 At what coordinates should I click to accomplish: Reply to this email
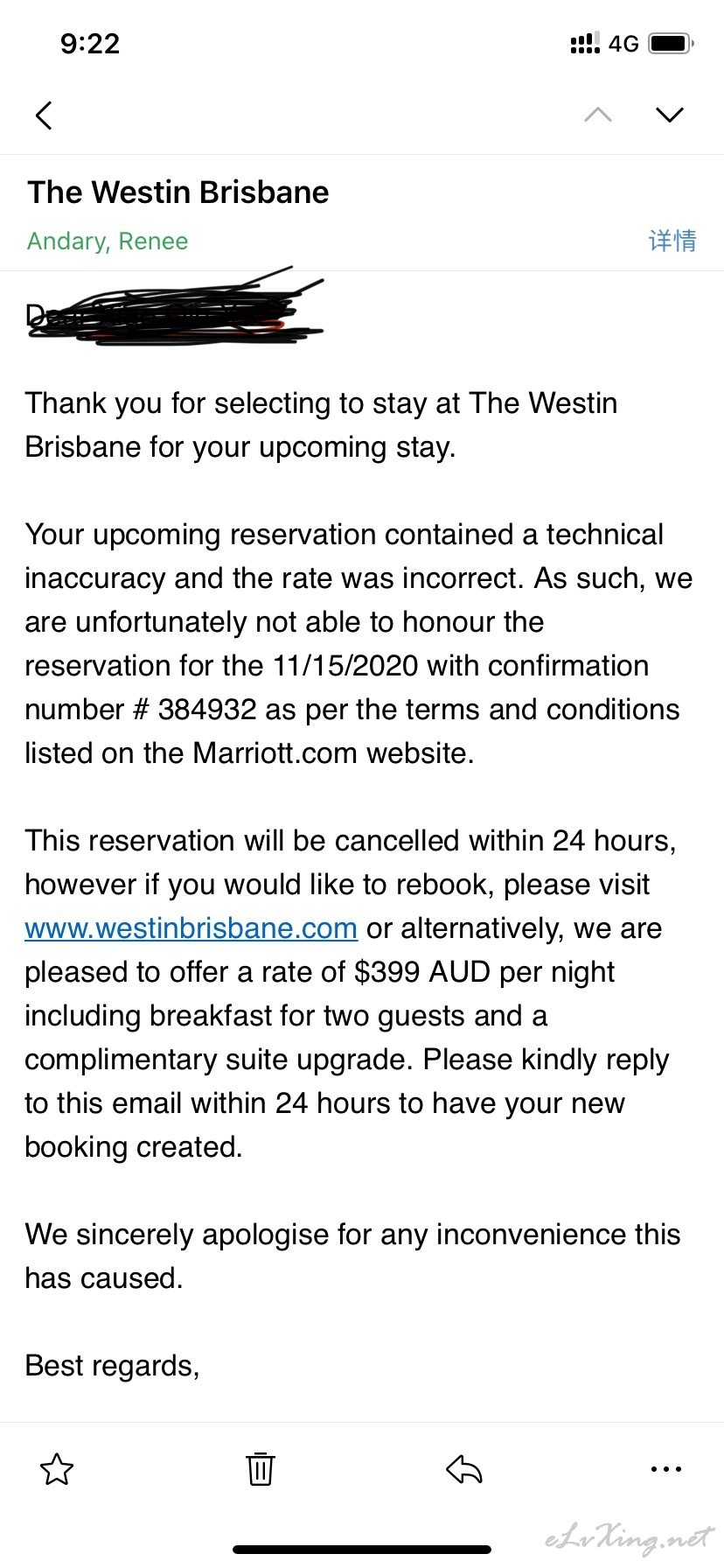pyautogui.click(x=464, y=1469)
